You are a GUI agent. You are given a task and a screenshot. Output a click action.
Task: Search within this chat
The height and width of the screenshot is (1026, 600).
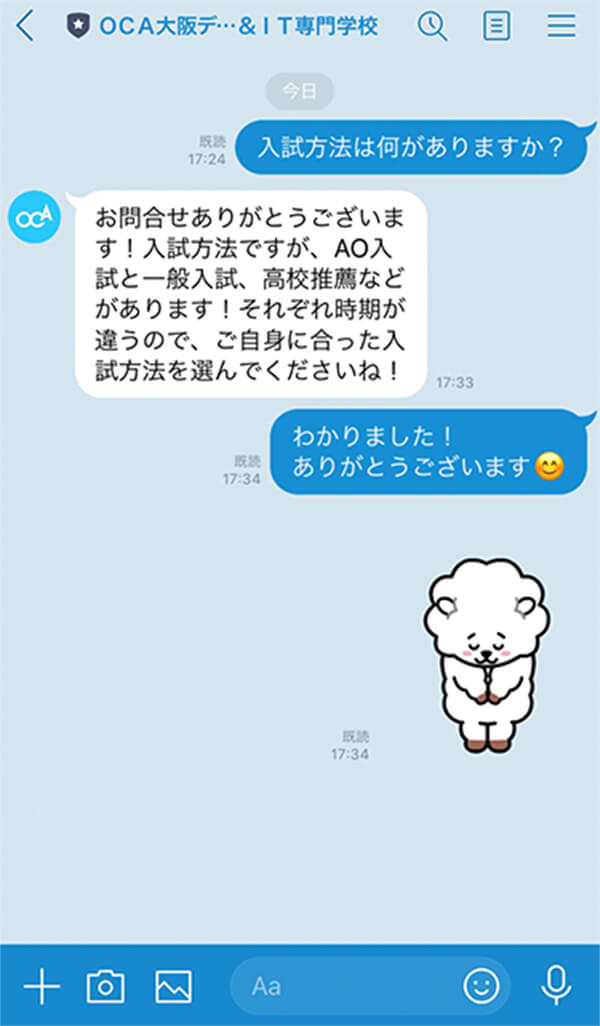pyautogui.click(x=432, y=26)
